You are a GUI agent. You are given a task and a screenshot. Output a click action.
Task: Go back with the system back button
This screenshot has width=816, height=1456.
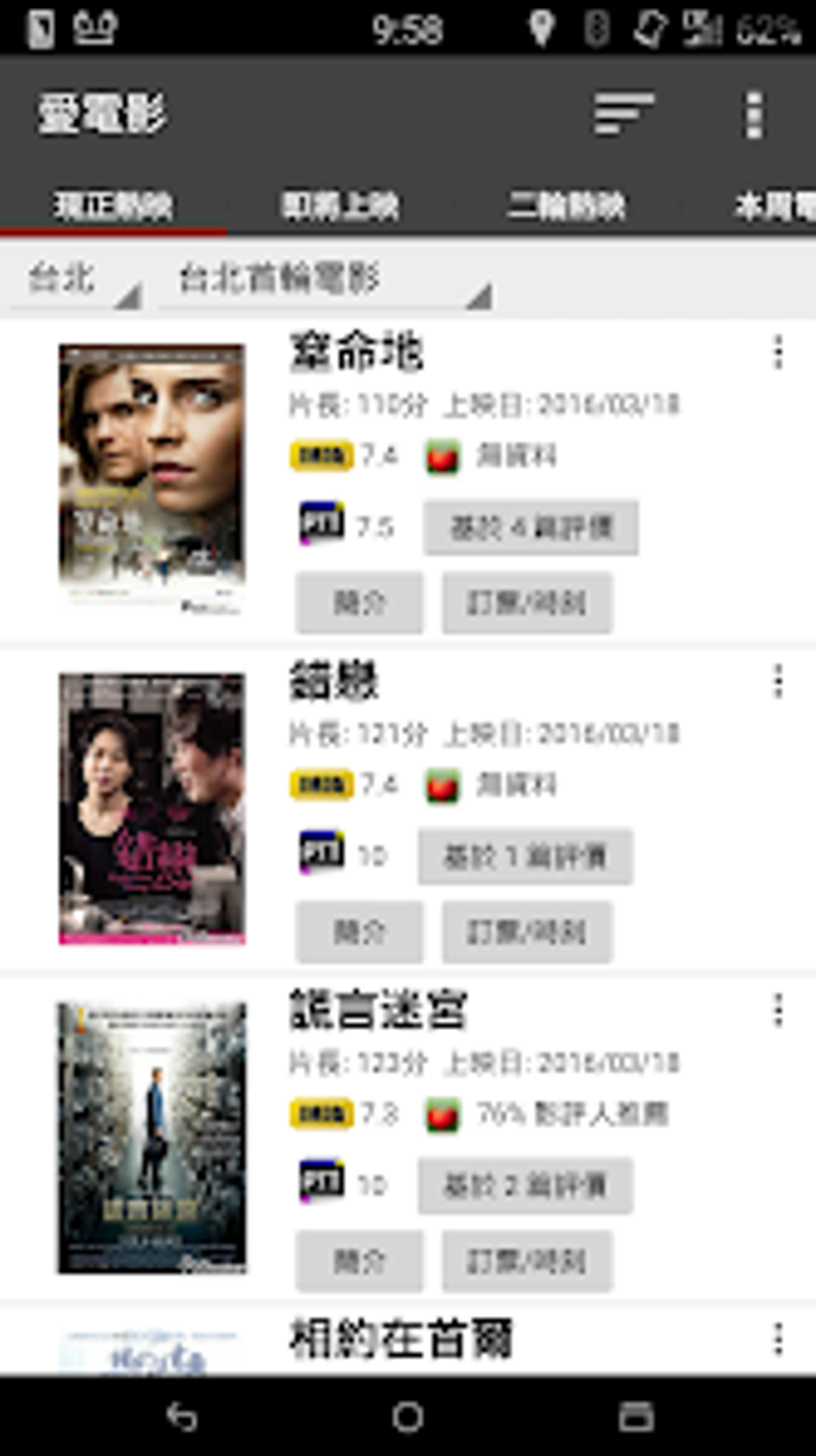(182, 1418)
